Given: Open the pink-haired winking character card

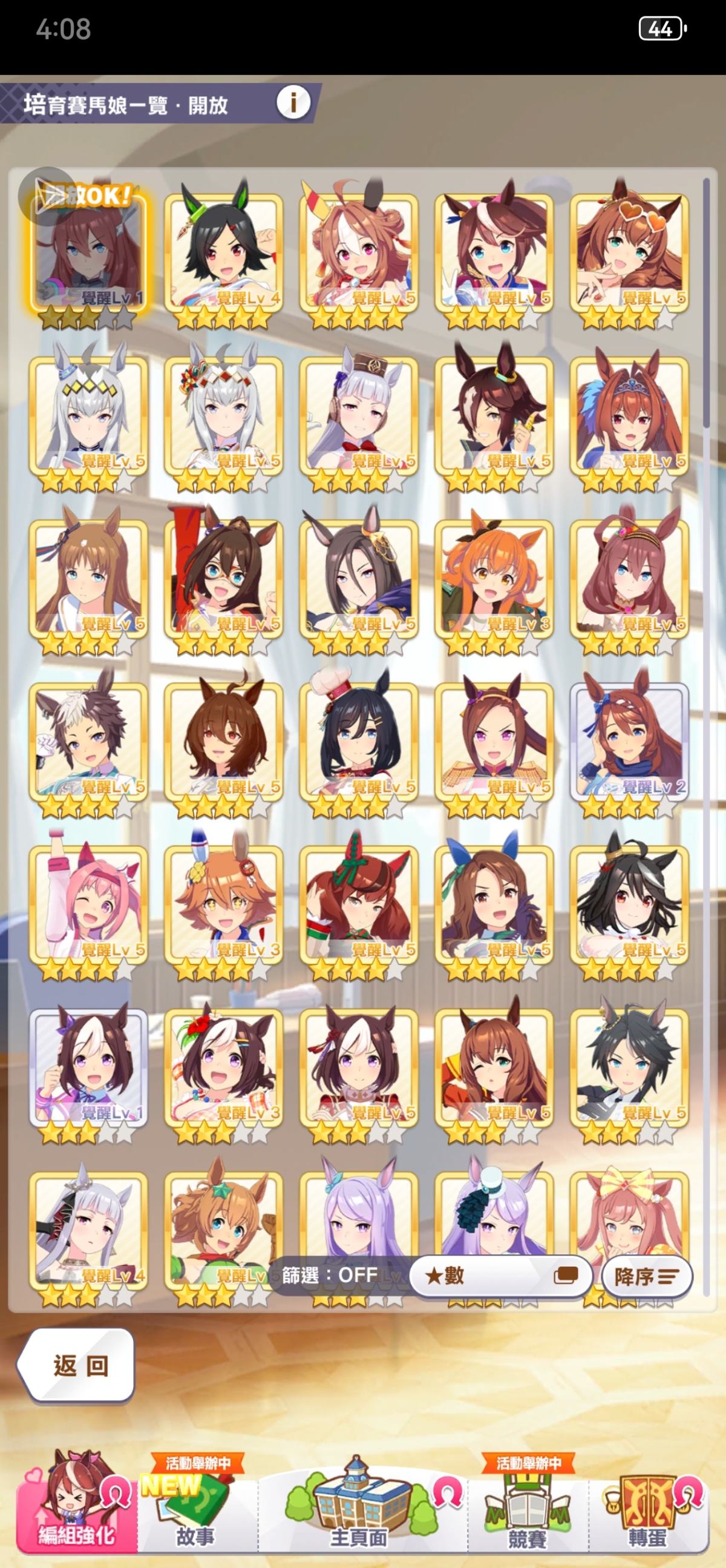Looking at the screenshot, I should (x=89, y=905).
